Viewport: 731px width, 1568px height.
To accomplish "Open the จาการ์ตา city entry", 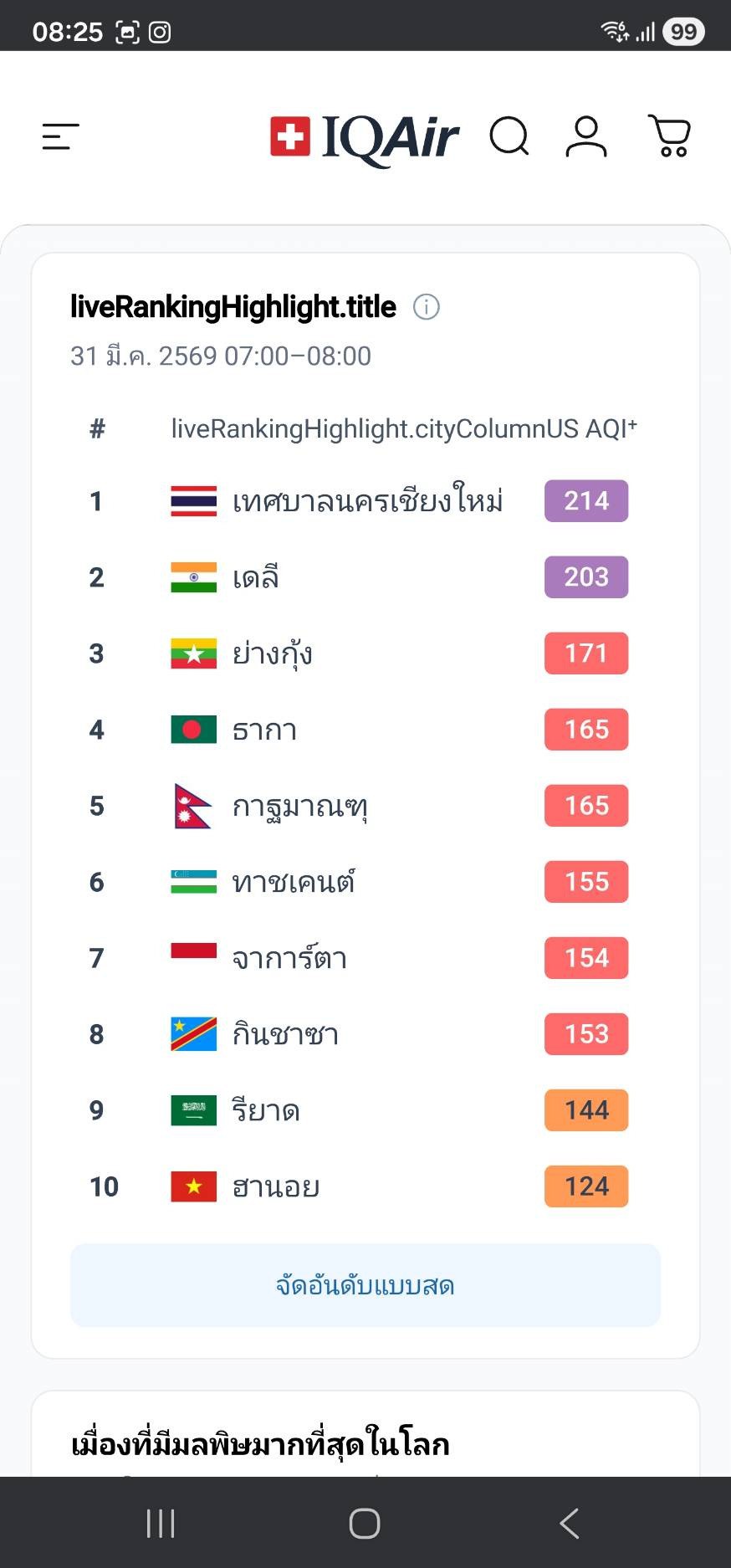I will [289, 958].
